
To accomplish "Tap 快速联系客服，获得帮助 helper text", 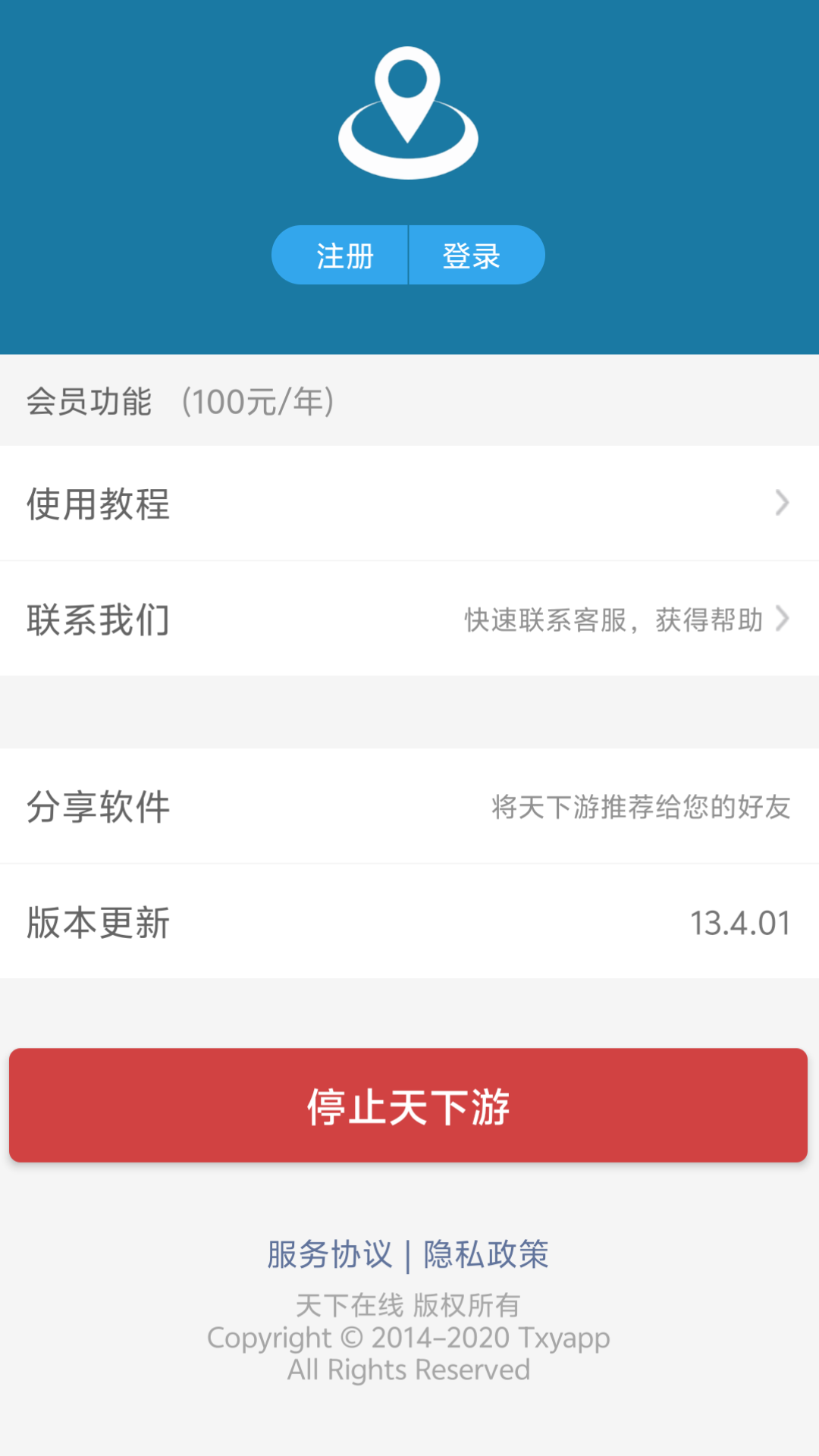I will click(x=614, y=620).
